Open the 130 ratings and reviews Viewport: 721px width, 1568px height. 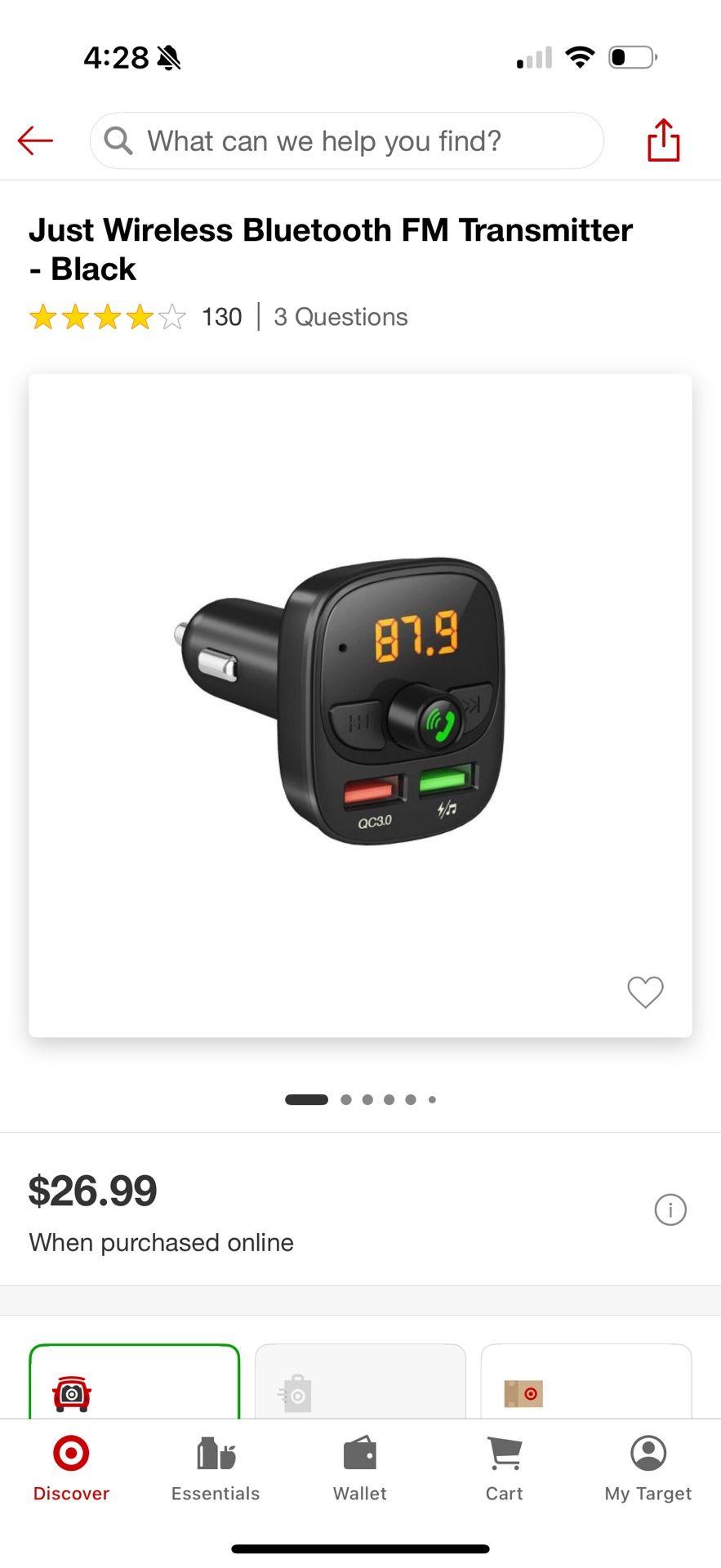[x=136, y=317]
